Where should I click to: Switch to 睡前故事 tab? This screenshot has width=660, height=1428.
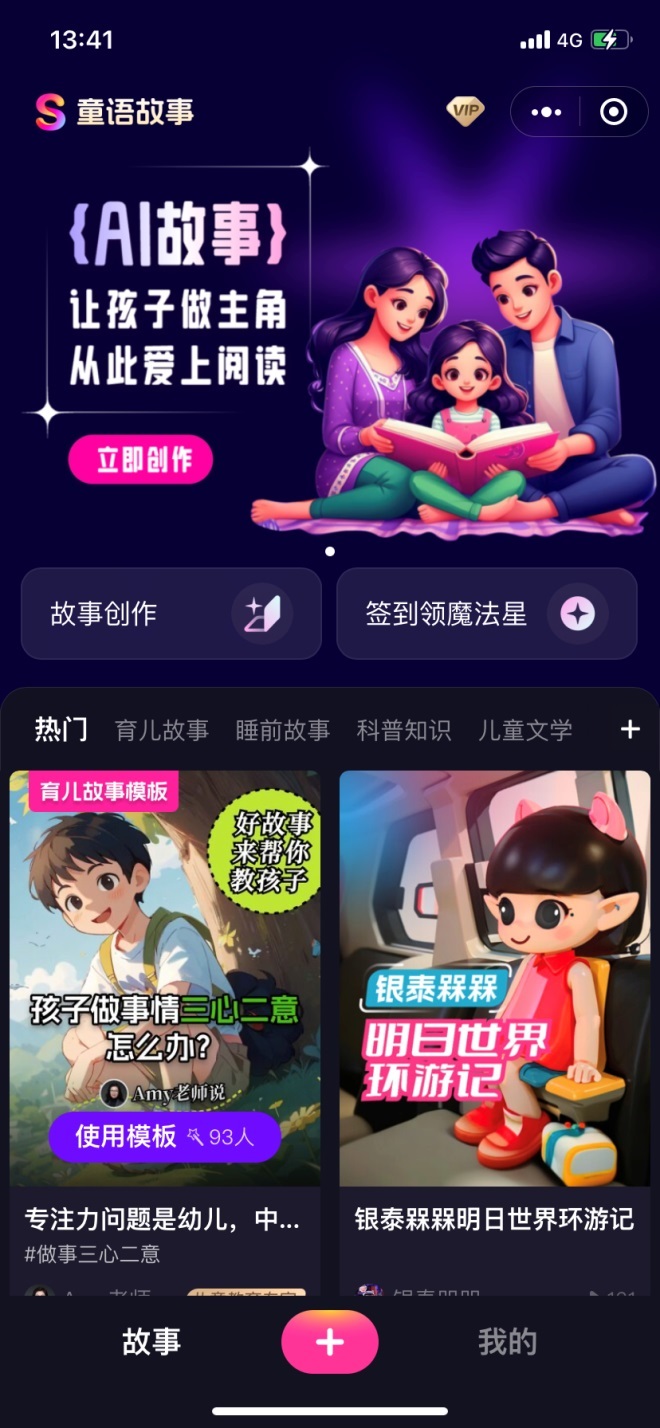283,731
